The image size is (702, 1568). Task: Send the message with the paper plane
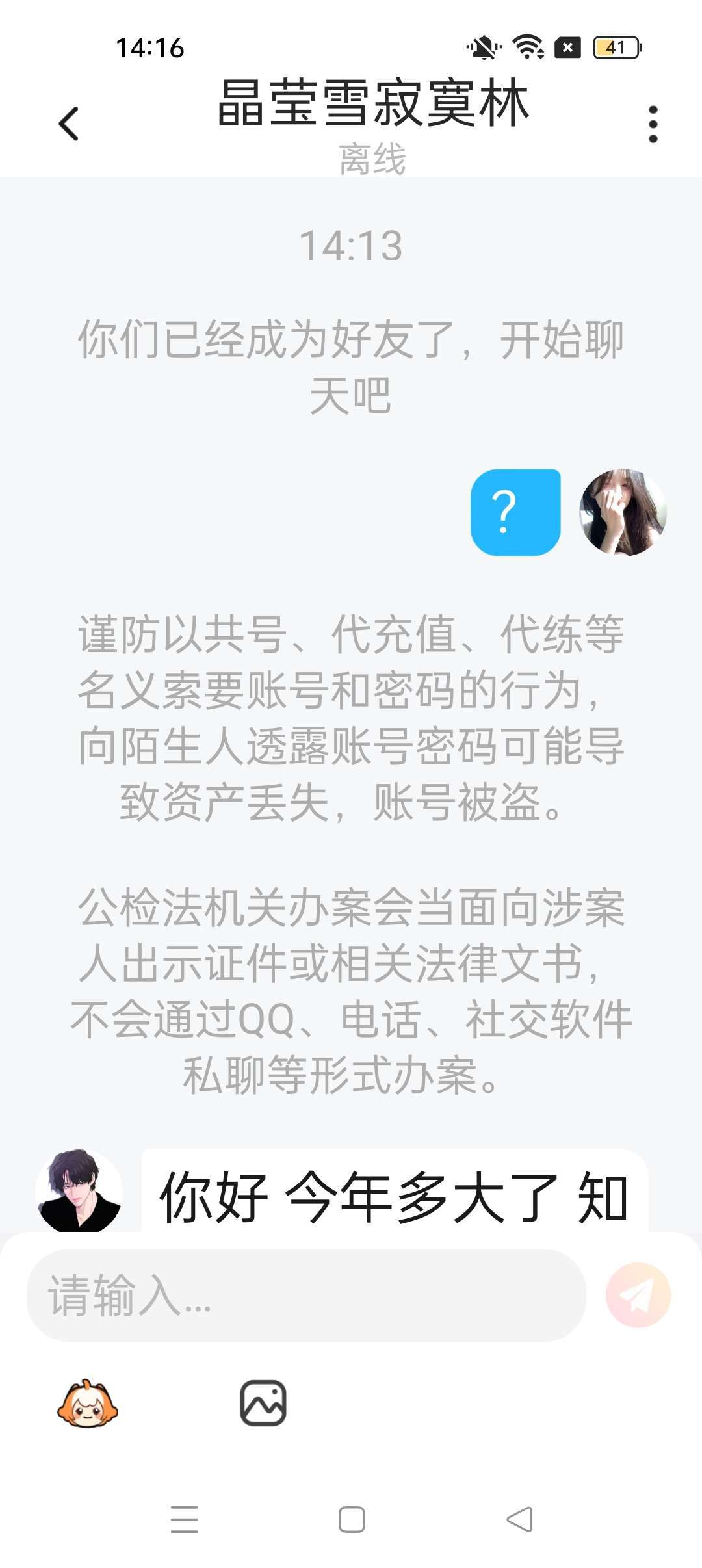pos(638,1295)
